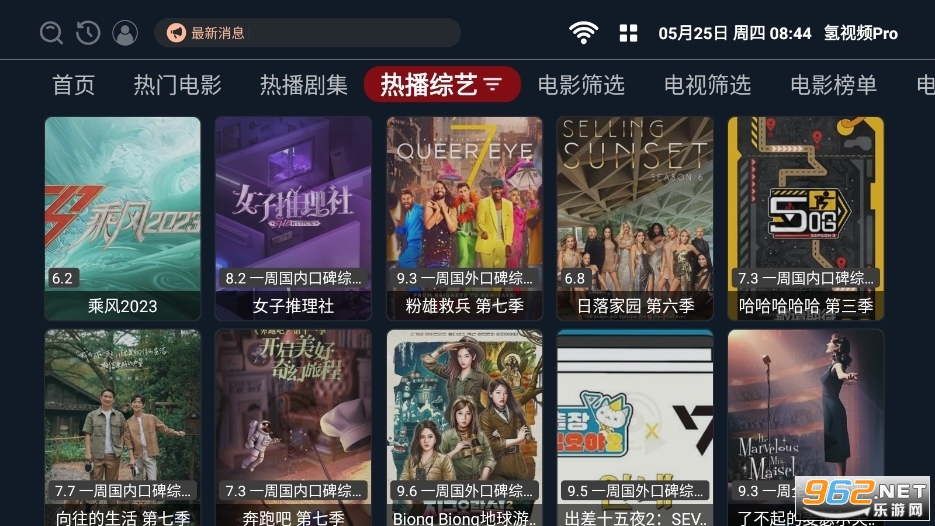
Task: Open the 最新消息 news banner
Action: click(307, 33)
